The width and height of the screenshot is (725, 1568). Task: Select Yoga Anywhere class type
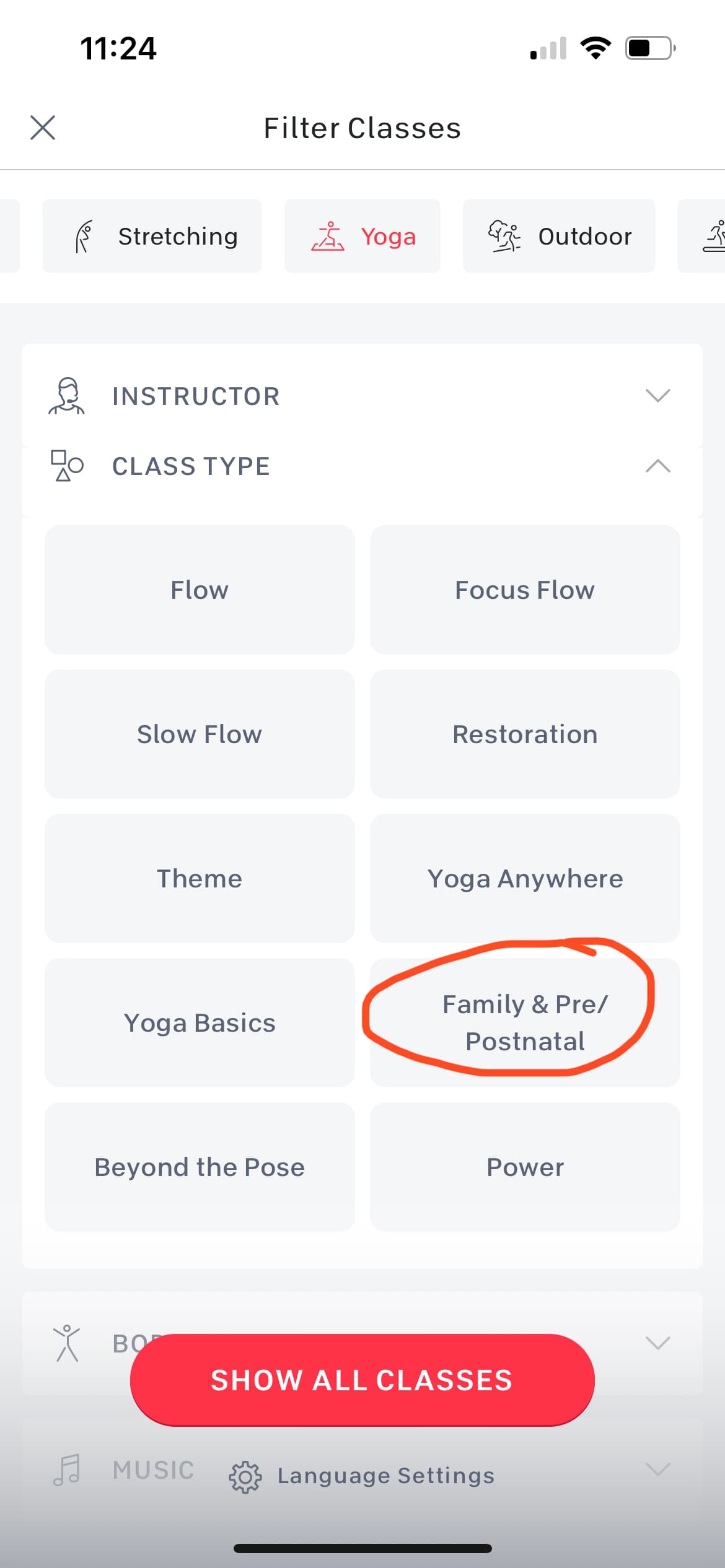pos(525,878)
